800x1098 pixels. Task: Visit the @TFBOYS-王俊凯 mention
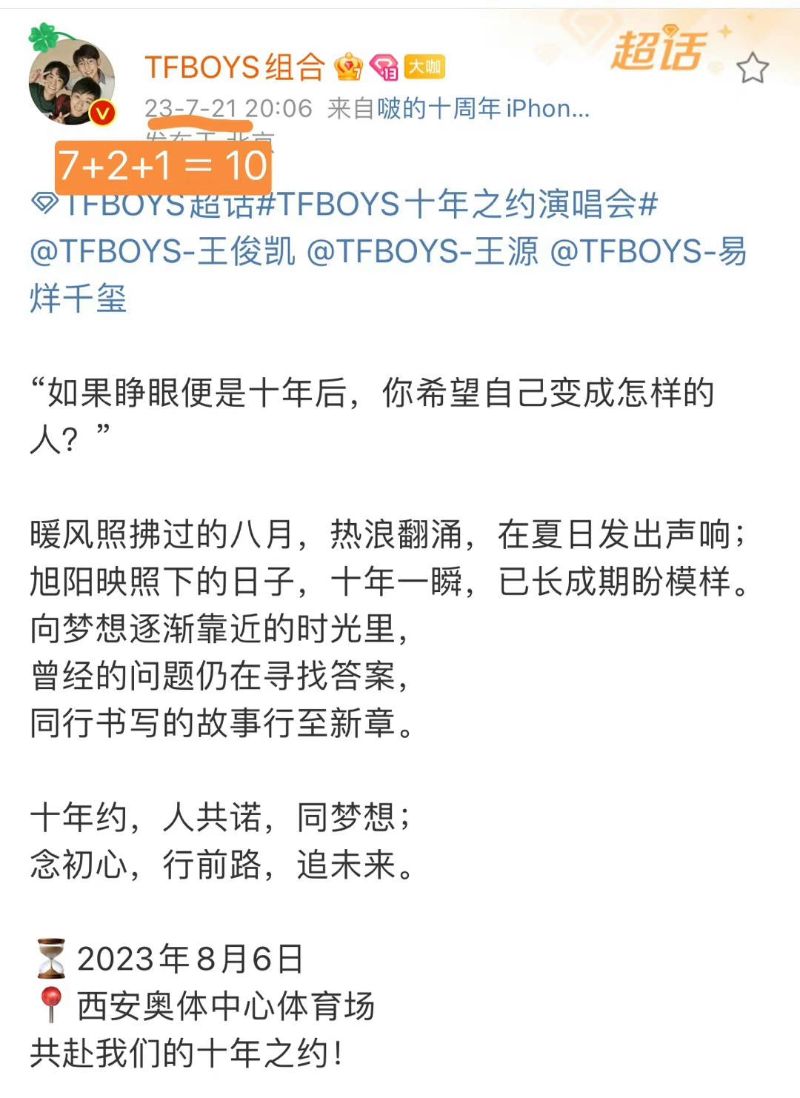click(163, 252)
